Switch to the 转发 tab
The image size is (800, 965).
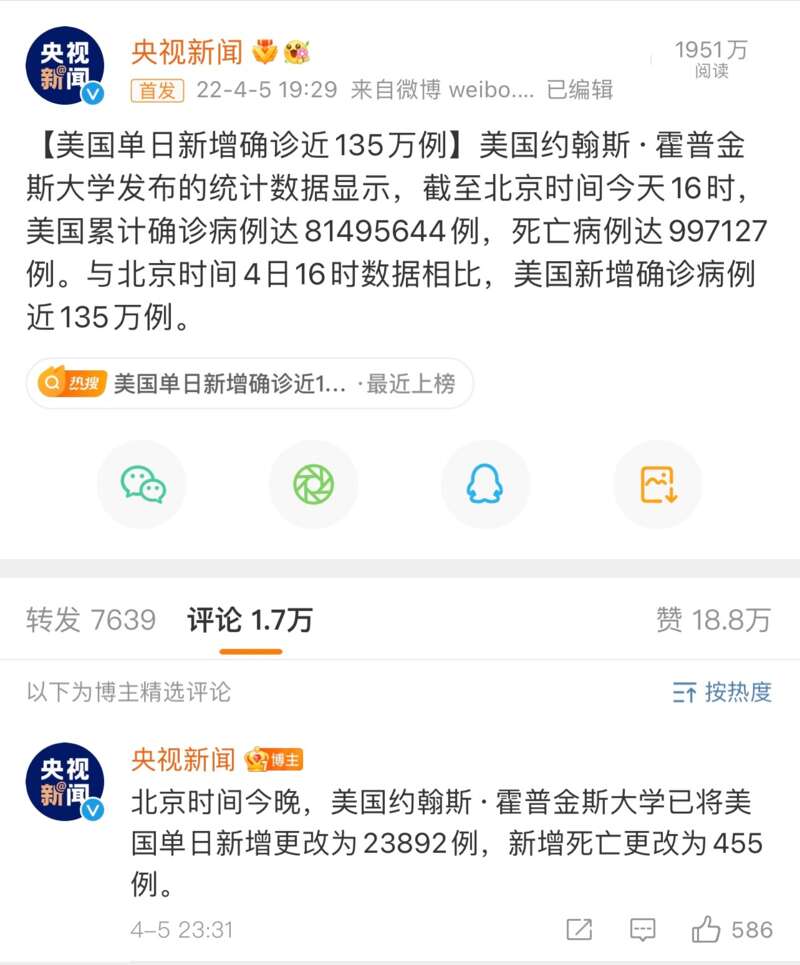[91, 620]
